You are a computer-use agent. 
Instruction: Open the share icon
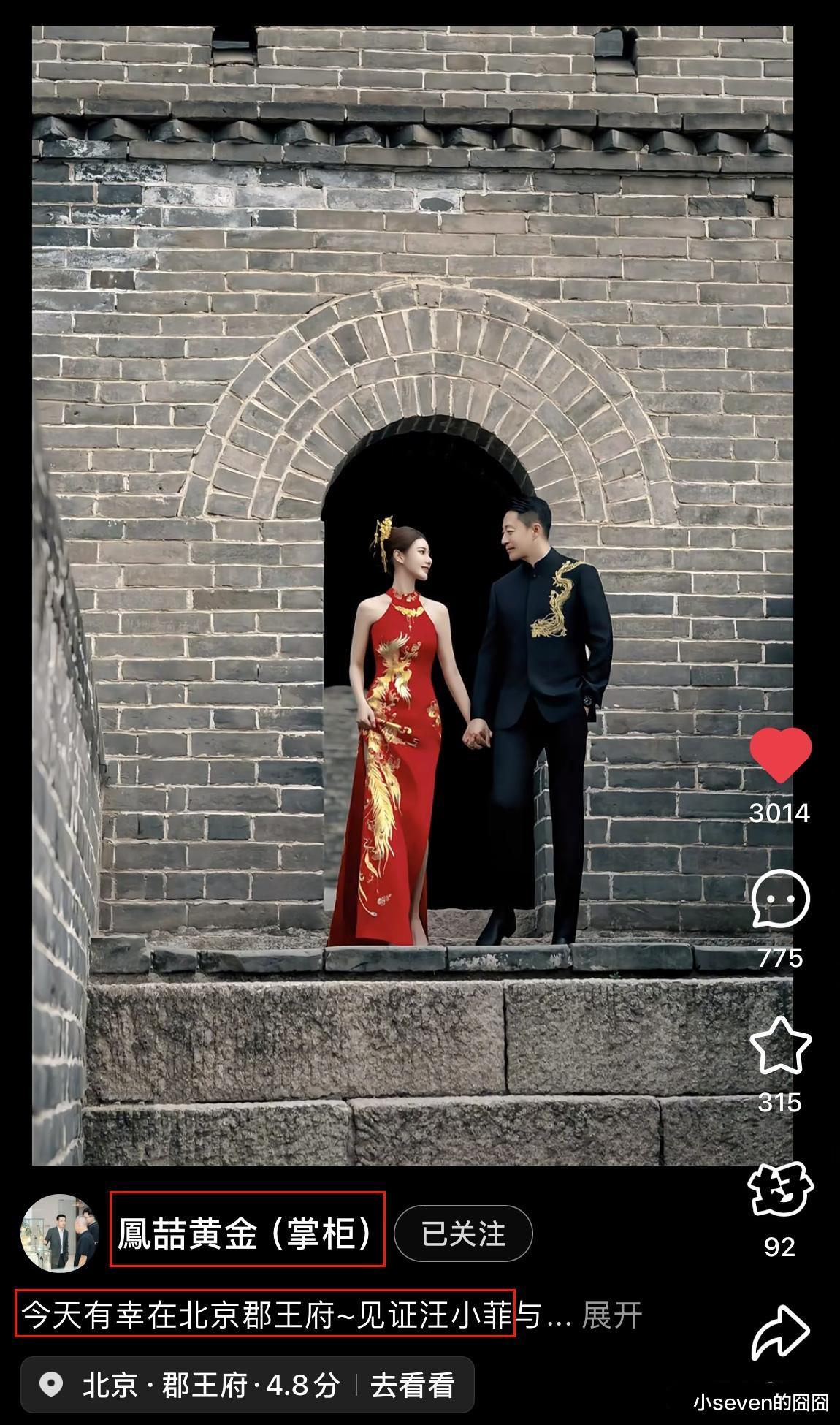click(779, 1330)
